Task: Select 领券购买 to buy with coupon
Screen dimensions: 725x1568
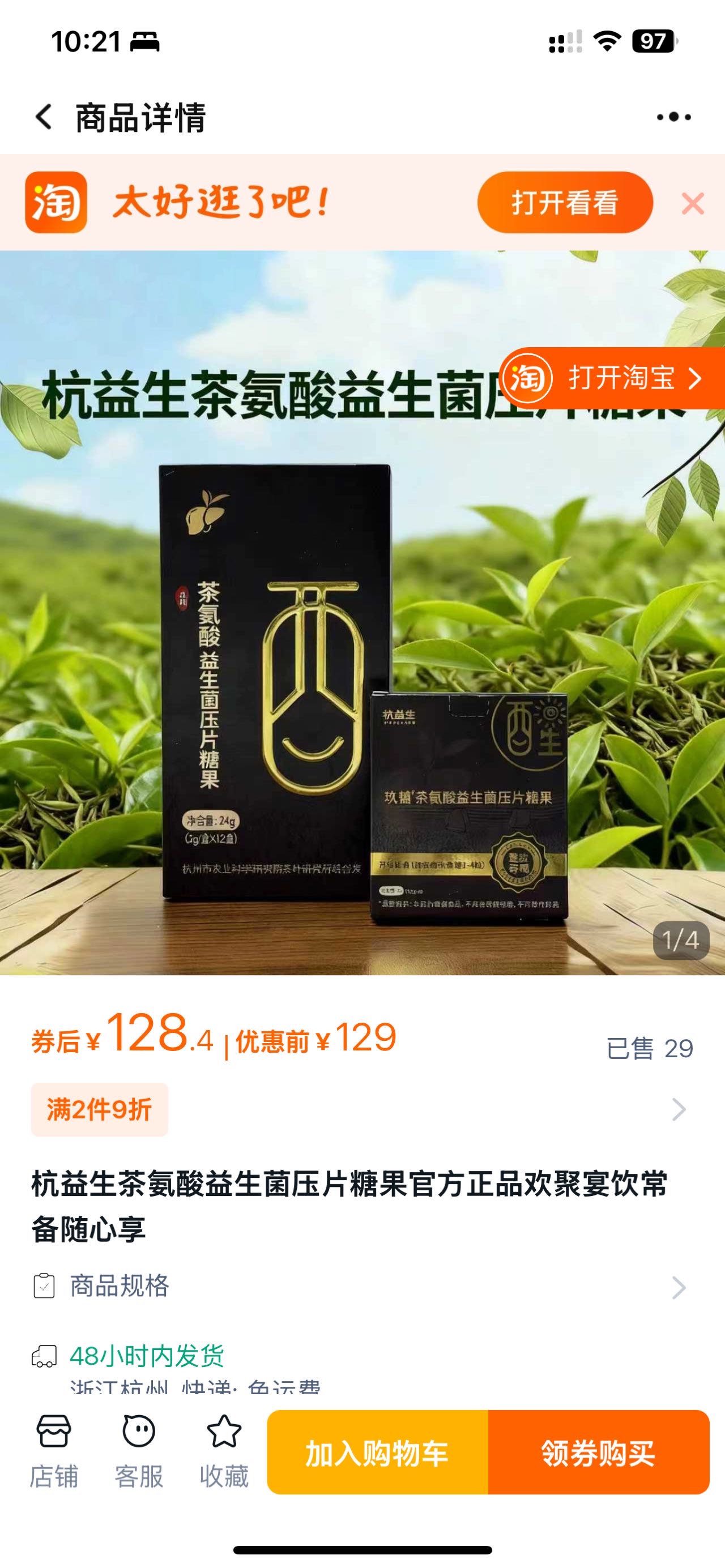Action: [x=598, y=1452]
